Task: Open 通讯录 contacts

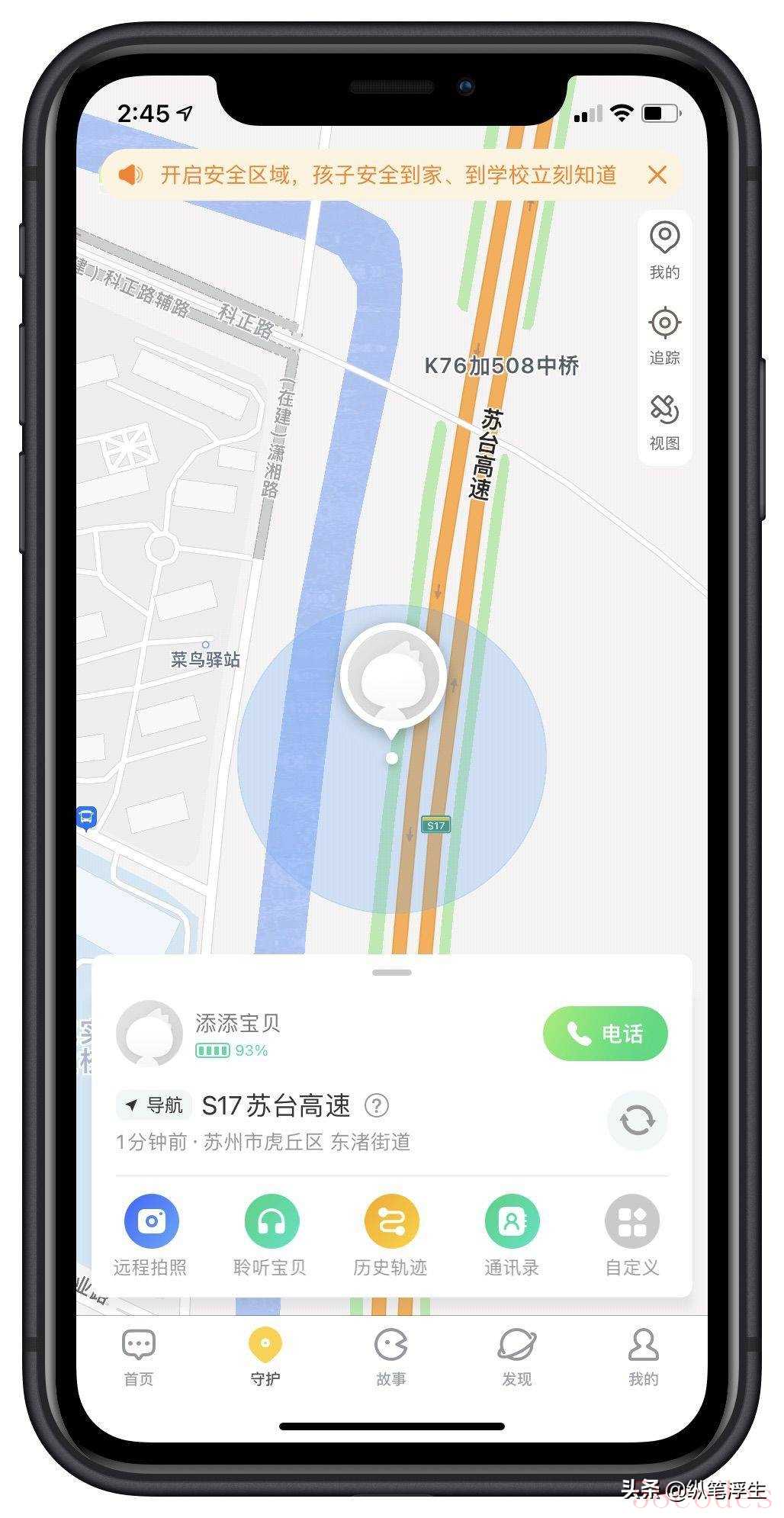Action: click(512, 1233)
